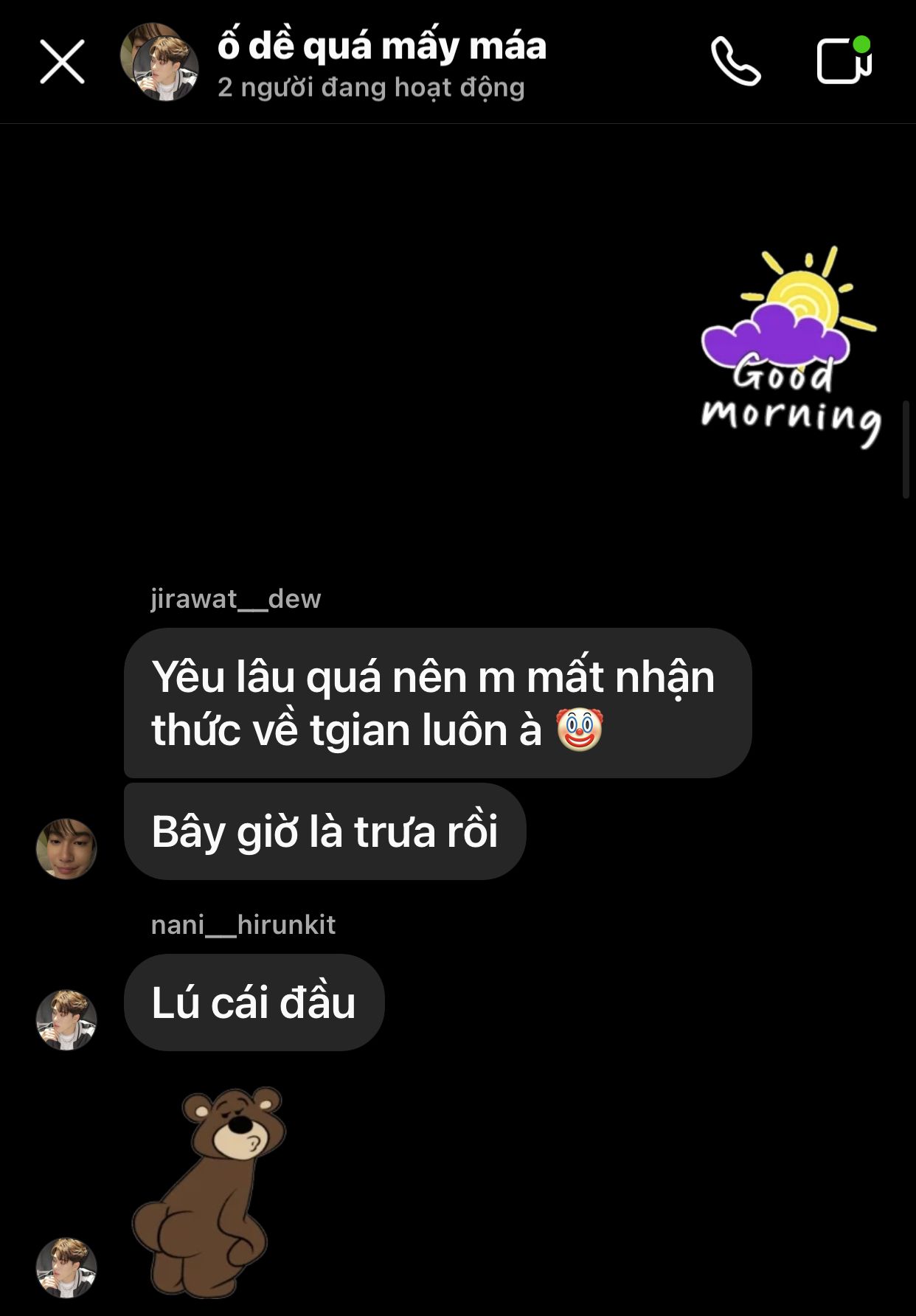Close the group chat screen

[x=62, y=62]
